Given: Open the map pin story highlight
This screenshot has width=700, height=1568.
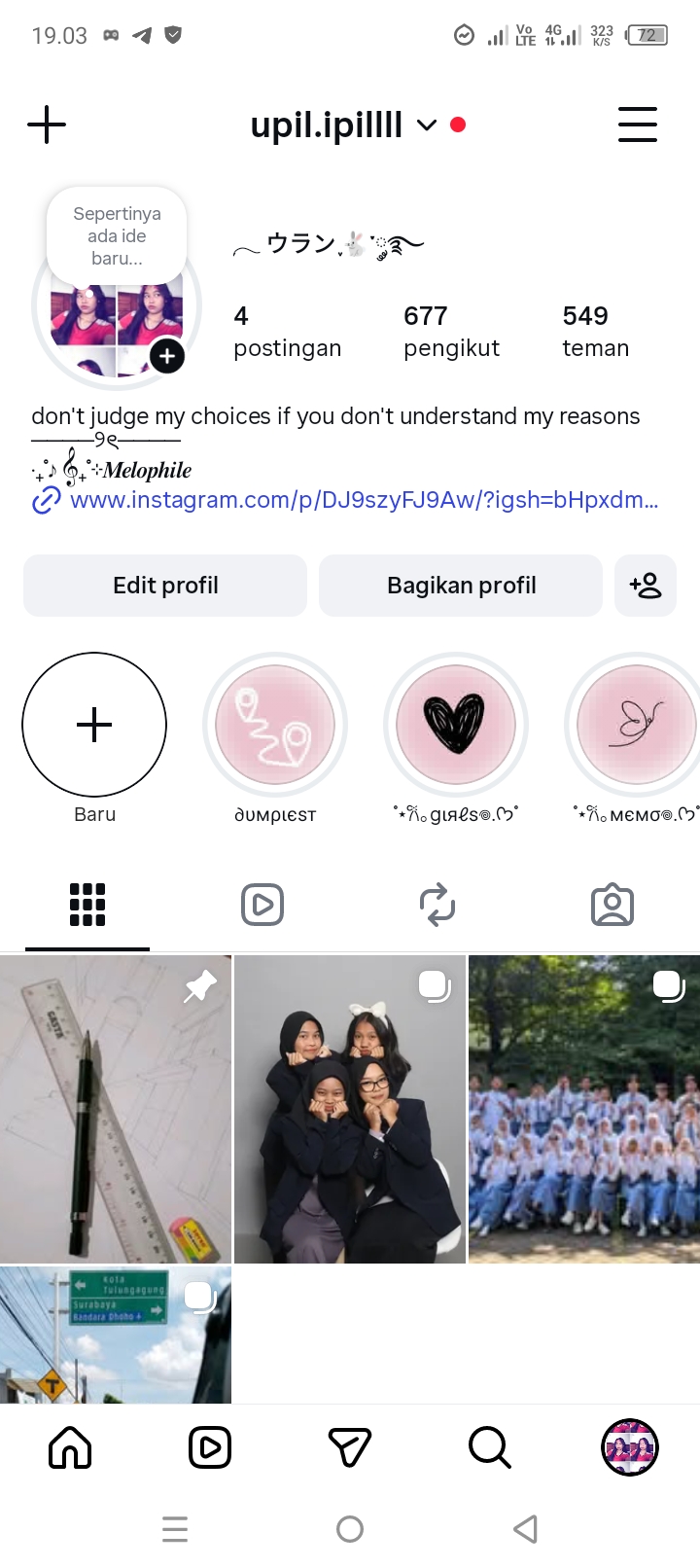Looking at the screenshot, I should [x=275, y=726].
